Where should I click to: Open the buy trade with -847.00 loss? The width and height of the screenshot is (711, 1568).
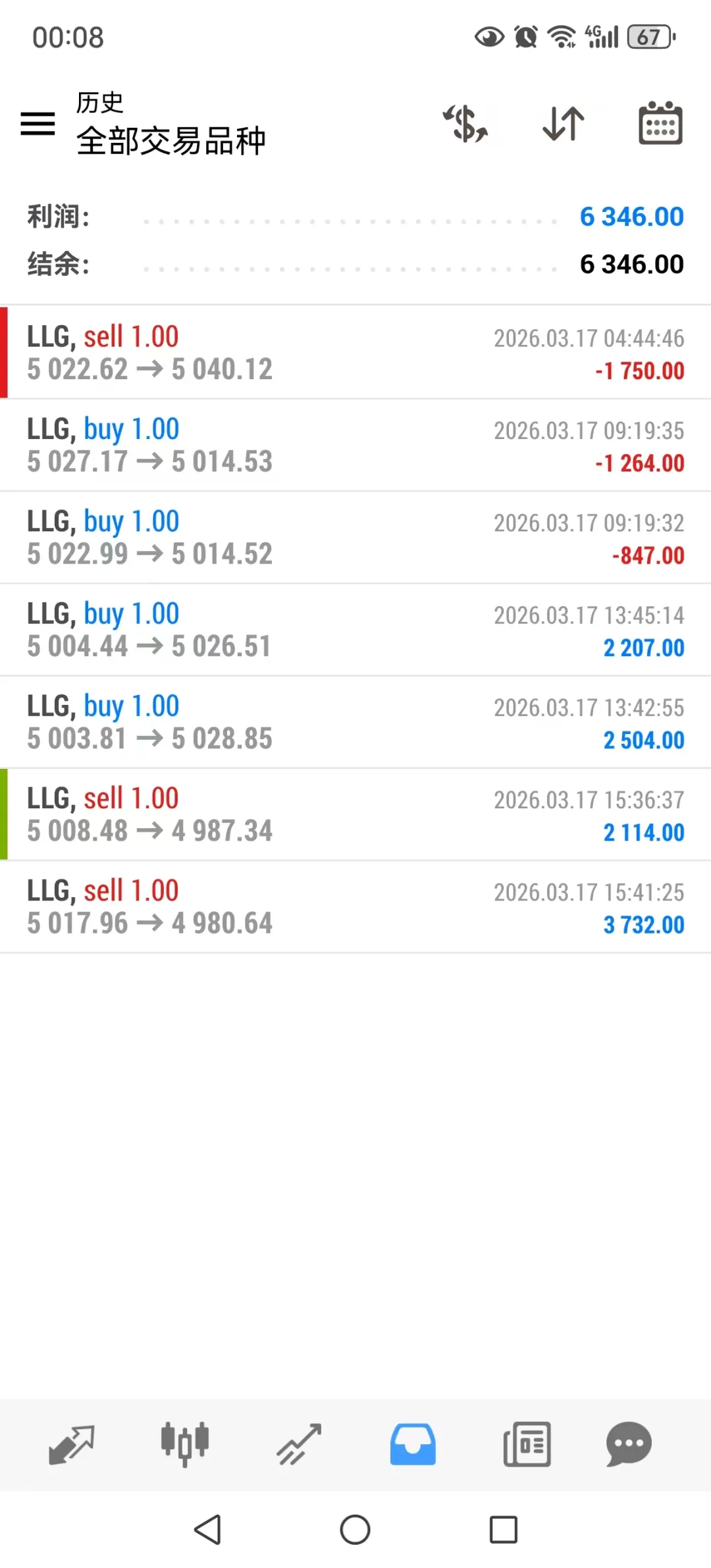pos(355,537)
